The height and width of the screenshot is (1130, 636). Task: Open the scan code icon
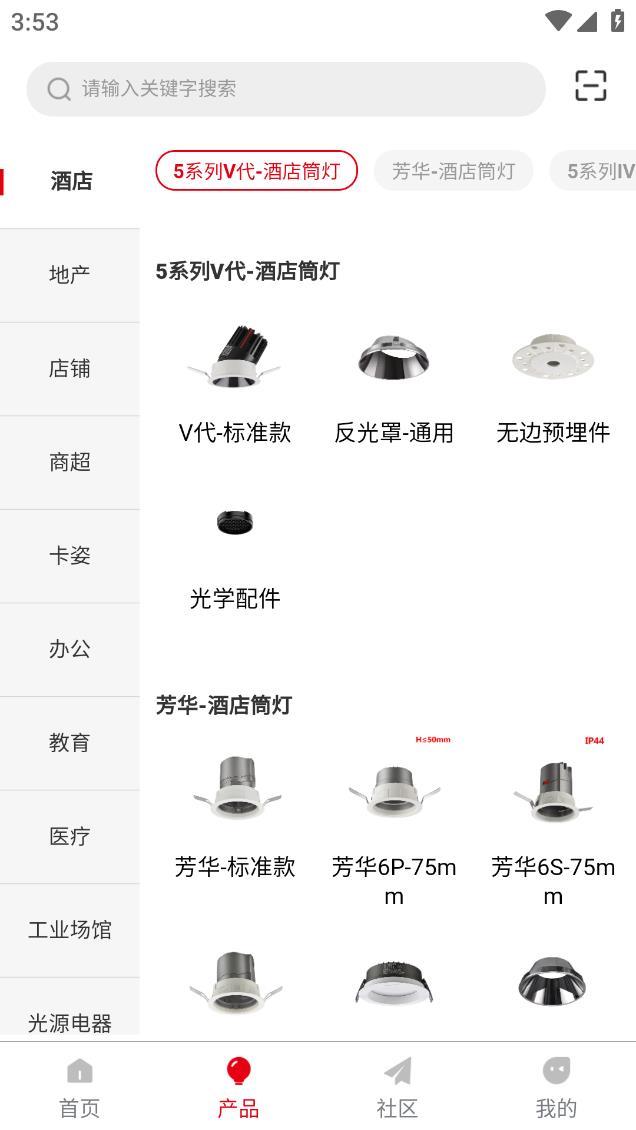pos(591,87)
